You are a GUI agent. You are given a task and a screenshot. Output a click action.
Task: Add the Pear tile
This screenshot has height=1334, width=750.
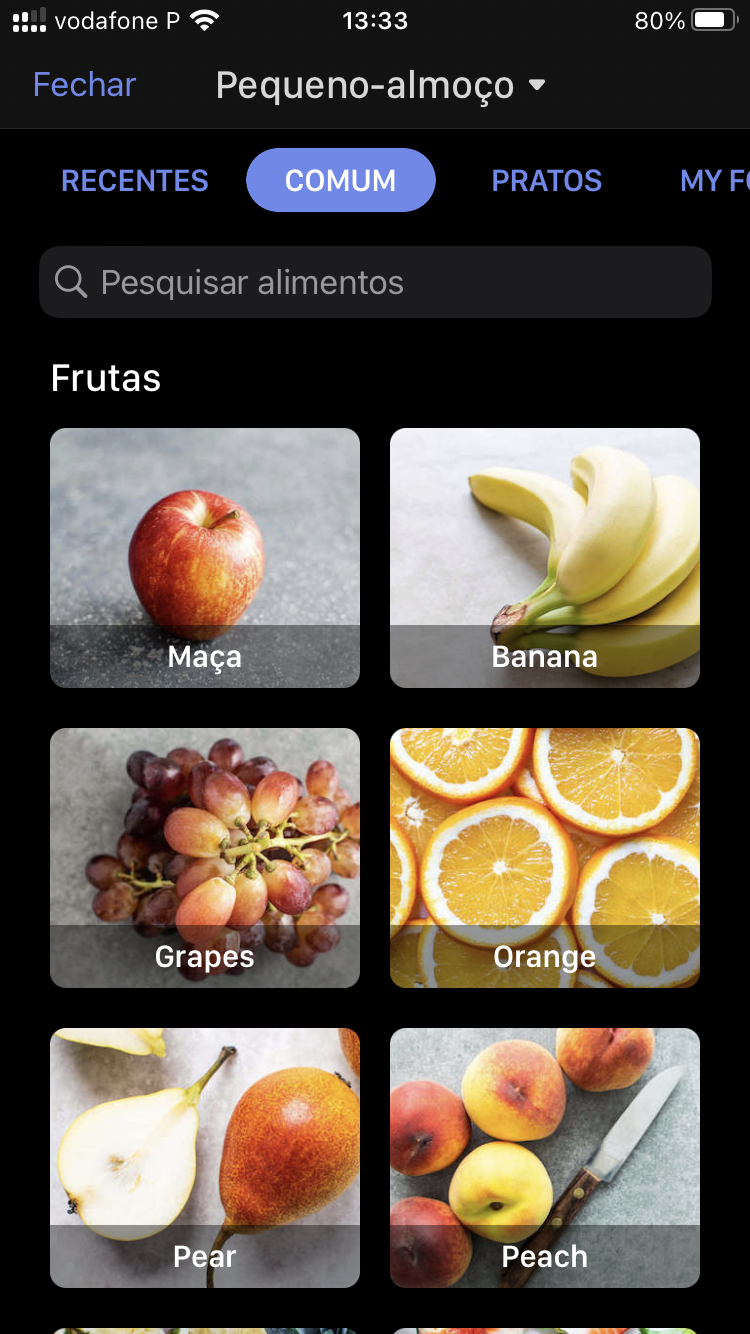coord(205,1158)
